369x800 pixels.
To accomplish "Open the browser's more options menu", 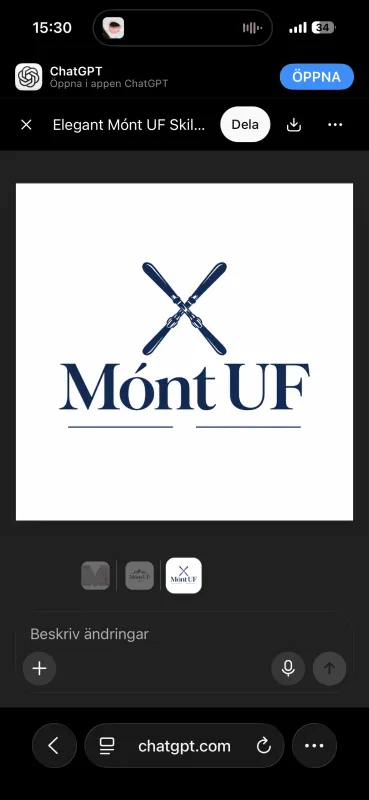I will [x=314, y=745].
